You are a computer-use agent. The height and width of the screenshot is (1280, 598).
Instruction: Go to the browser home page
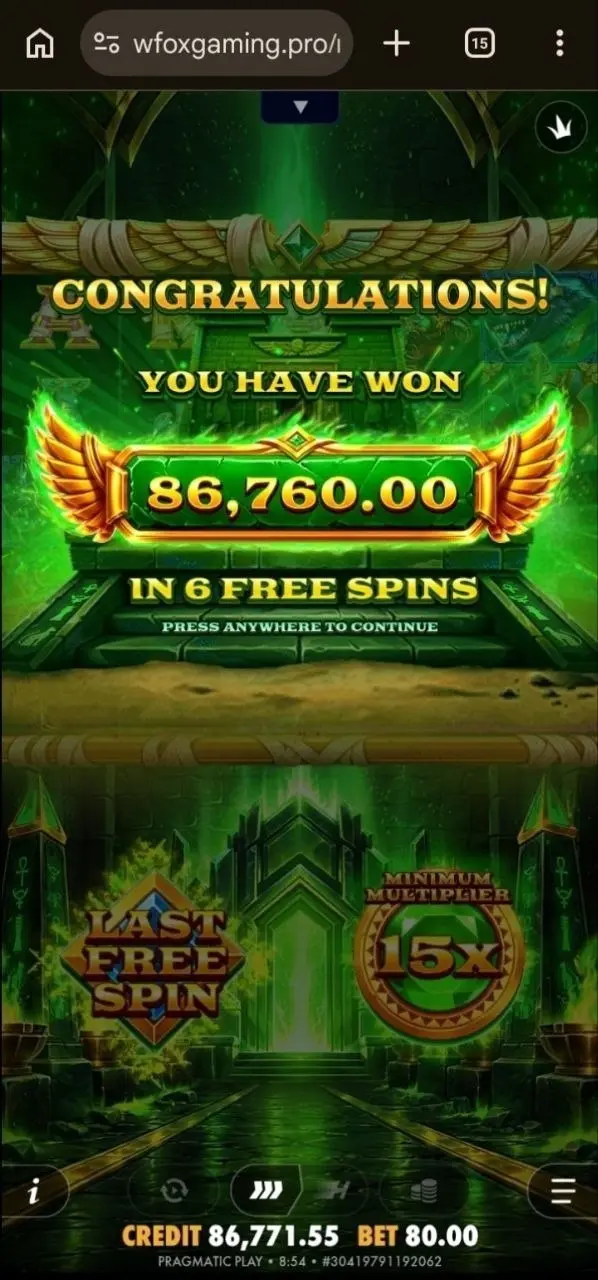click(40, 43)
